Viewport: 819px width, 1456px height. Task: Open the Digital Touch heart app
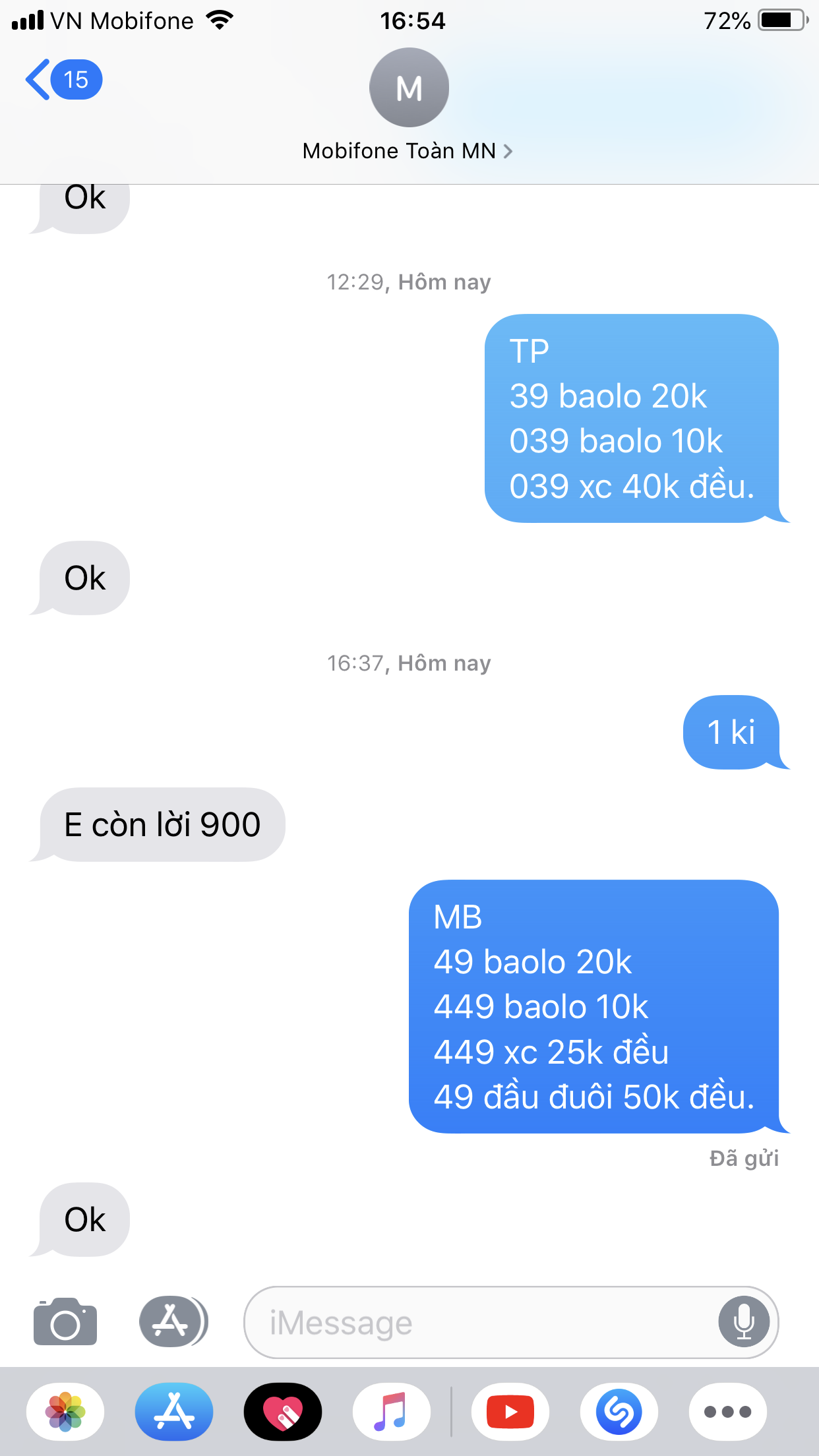283,1412
